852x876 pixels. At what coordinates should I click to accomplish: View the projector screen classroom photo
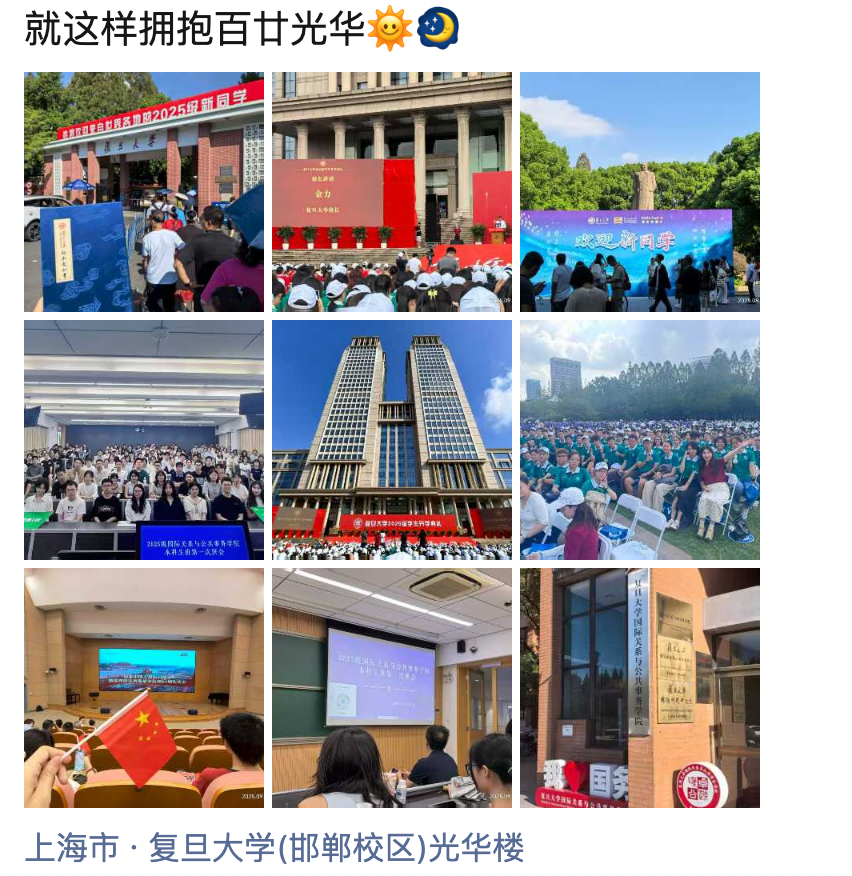(x=392, y=688)
